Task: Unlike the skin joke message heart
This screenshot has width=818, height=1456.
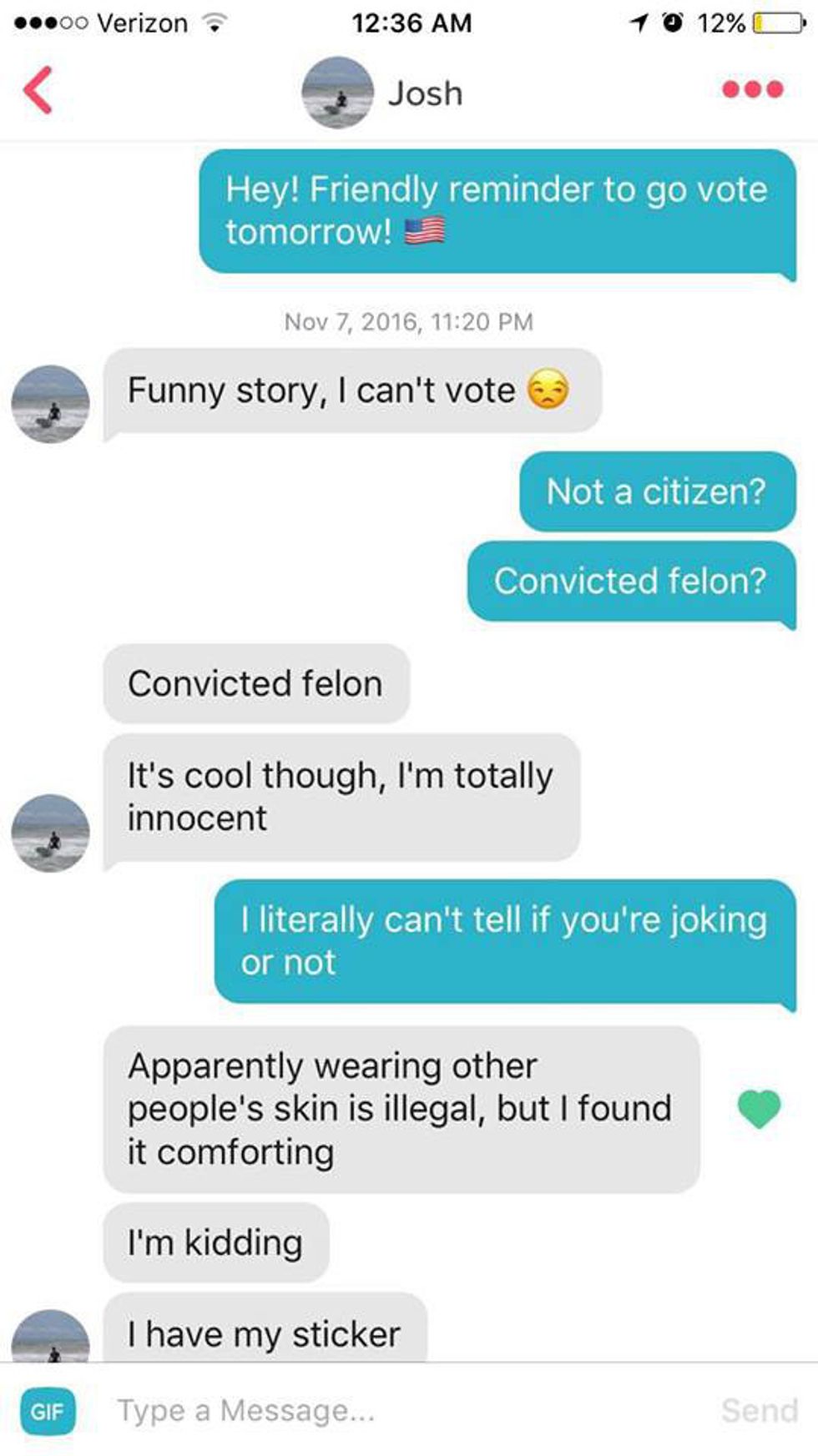Action: pyautogui.click(x=759, y=1109)
